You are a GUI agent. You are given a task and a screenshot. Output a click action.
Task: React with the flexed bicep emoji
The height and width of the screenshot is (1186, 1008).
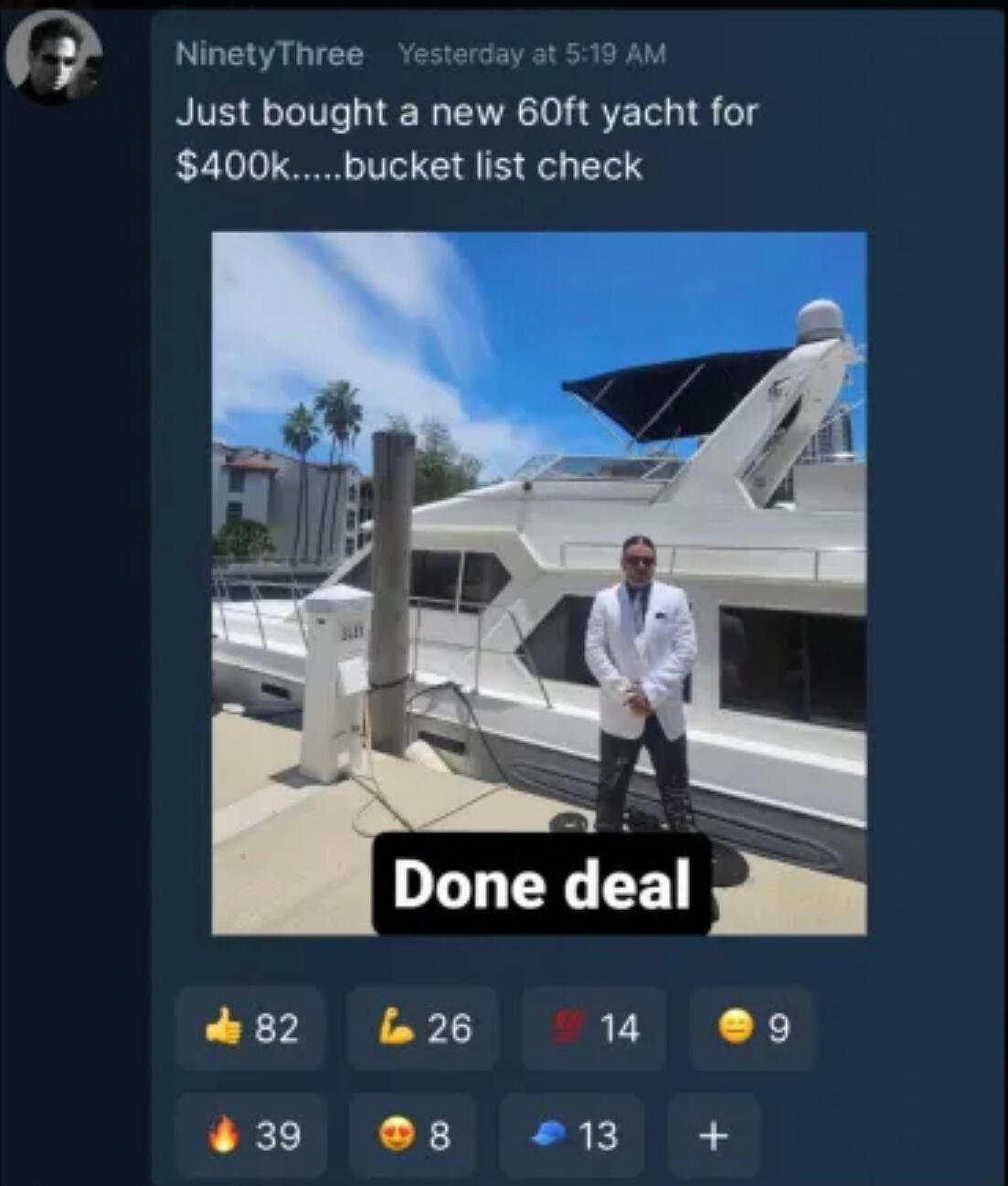click(x=423, y=1028)
